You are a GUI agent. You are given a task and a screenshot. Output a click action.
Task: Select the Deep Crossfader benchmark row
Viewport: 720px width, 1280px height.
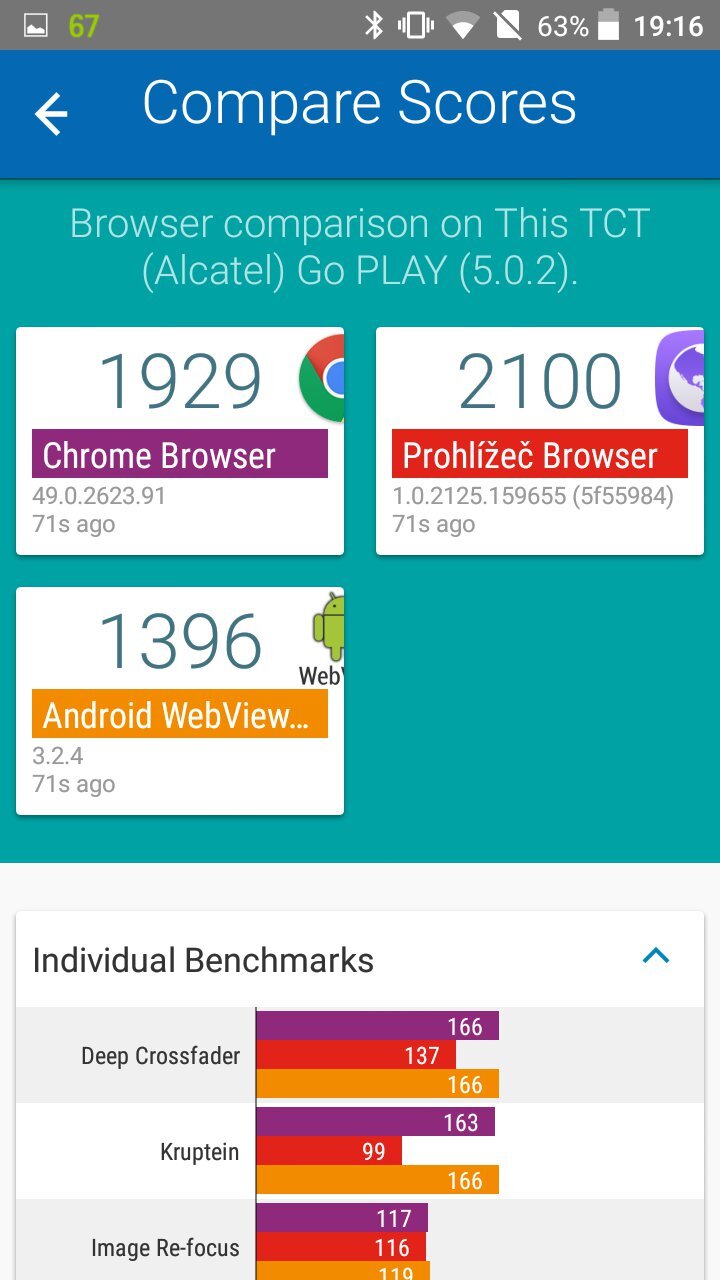tap(160, 1055)
